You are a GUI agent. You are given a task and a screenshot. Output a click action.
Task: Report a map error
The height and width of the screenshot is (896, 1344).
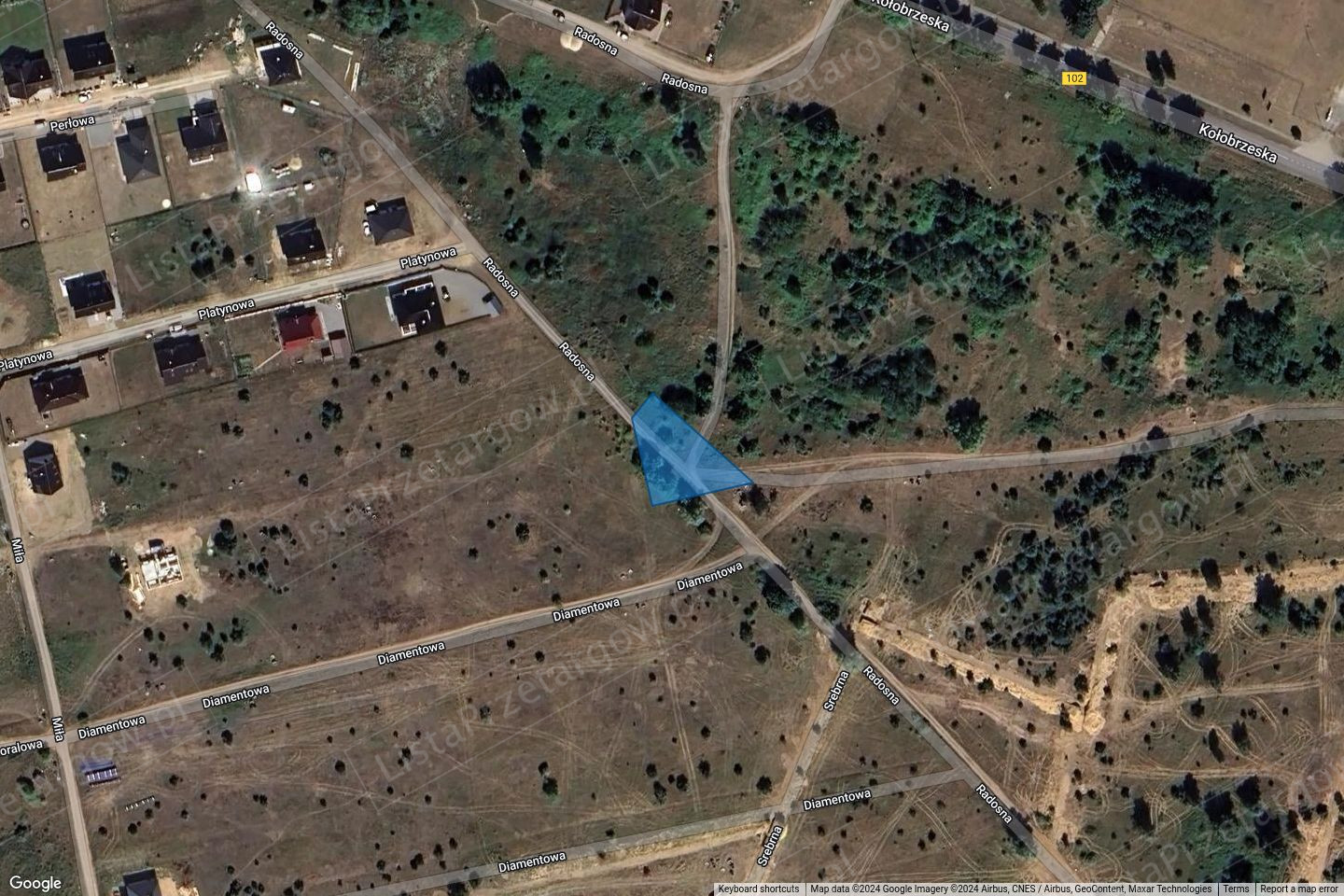[x=1298, y=889]
